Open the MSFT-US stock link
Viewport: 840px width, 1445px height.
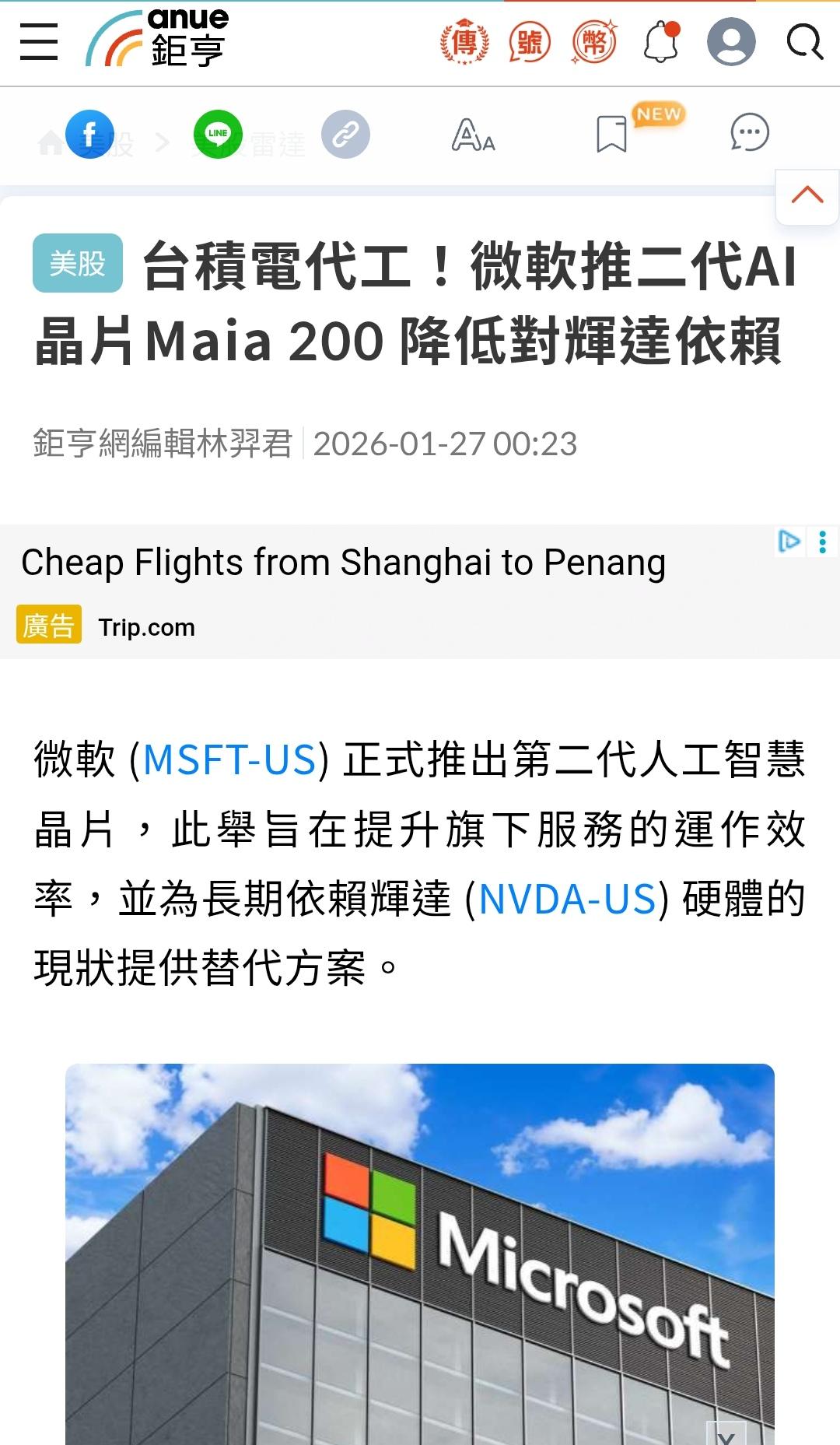(x=229, y=760)
